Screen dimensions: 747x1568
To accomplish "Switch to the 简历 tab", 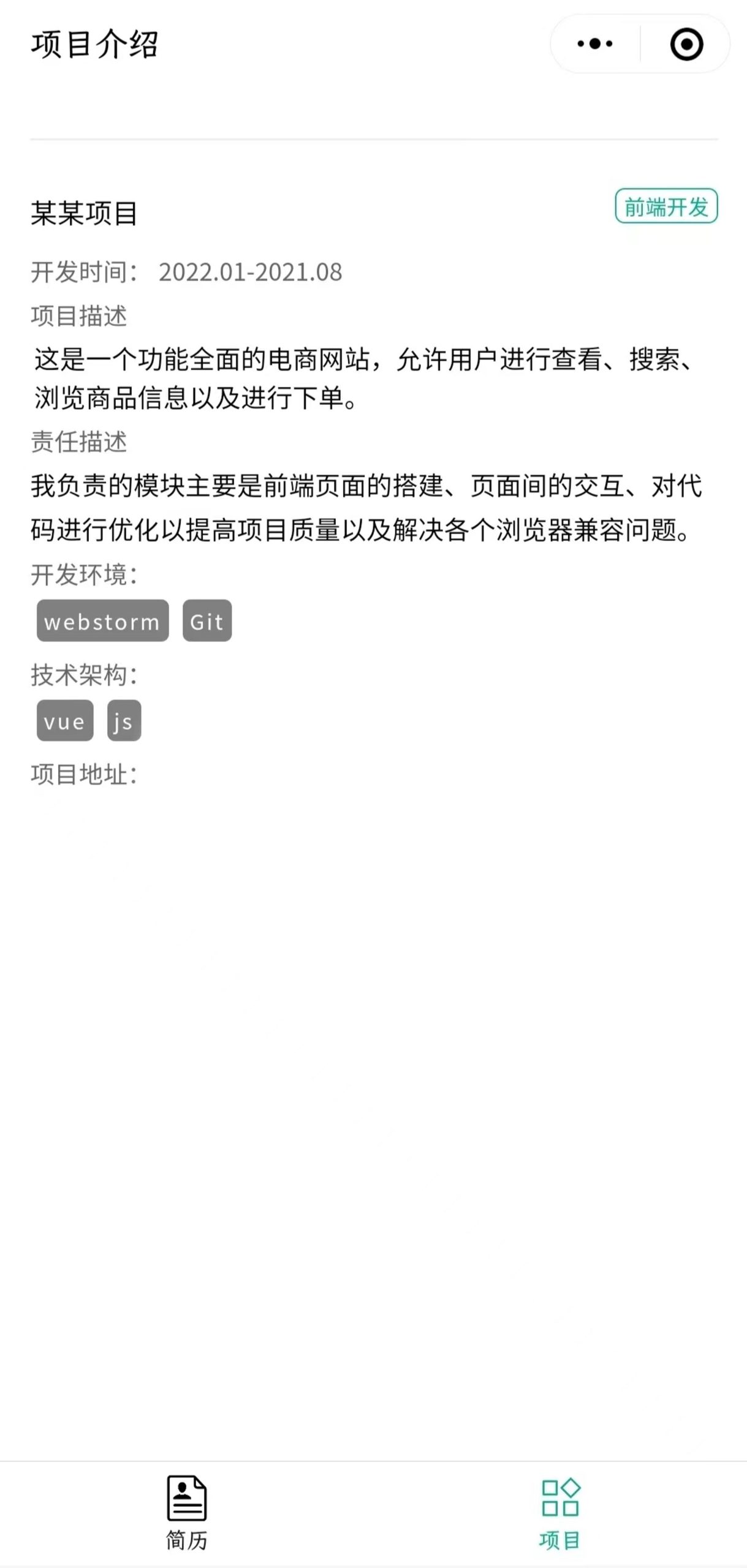I will tap(187, 1513).
